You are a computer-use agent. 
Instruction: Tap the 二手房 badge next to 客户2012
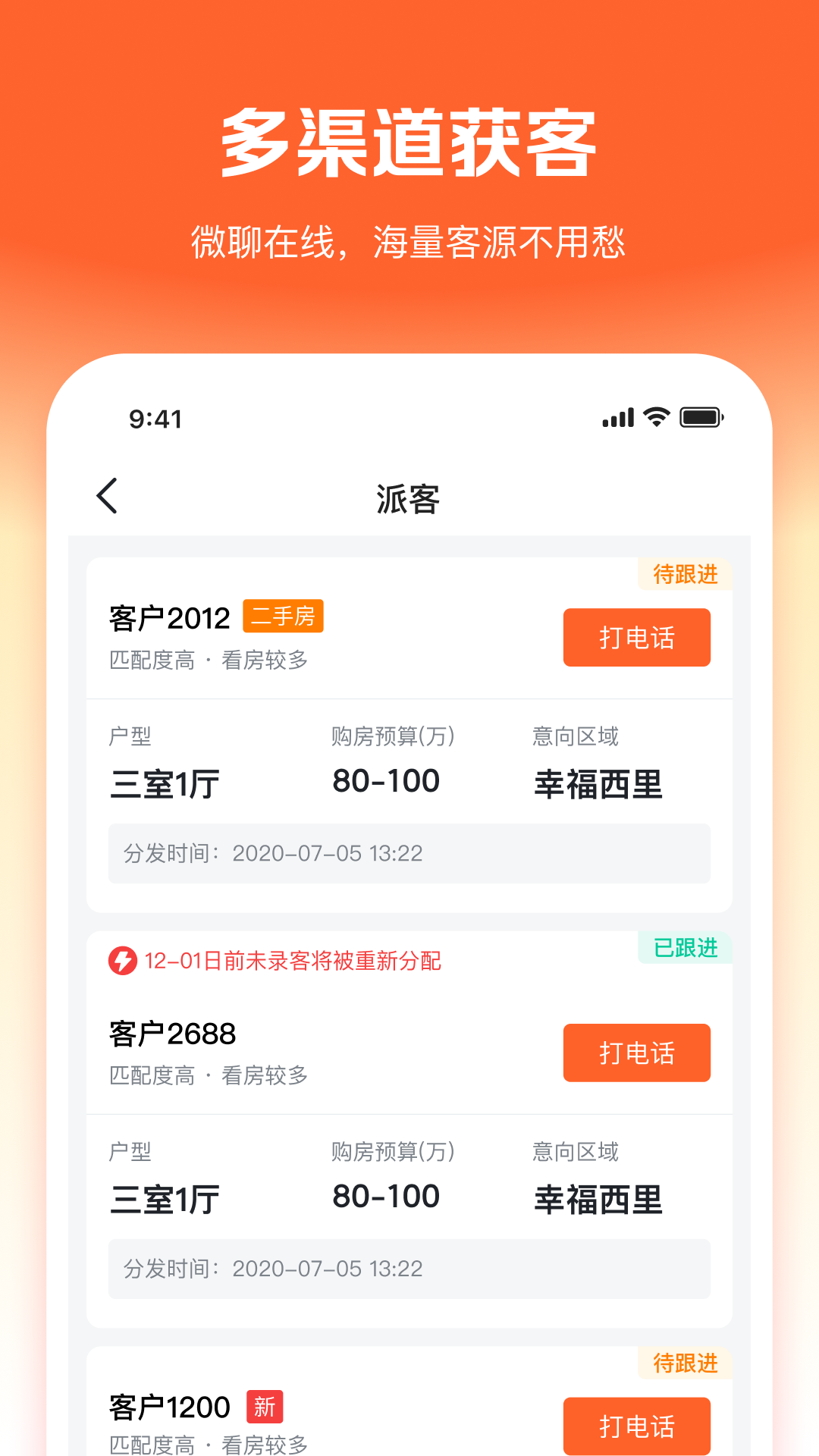click(x=284, y=617)
